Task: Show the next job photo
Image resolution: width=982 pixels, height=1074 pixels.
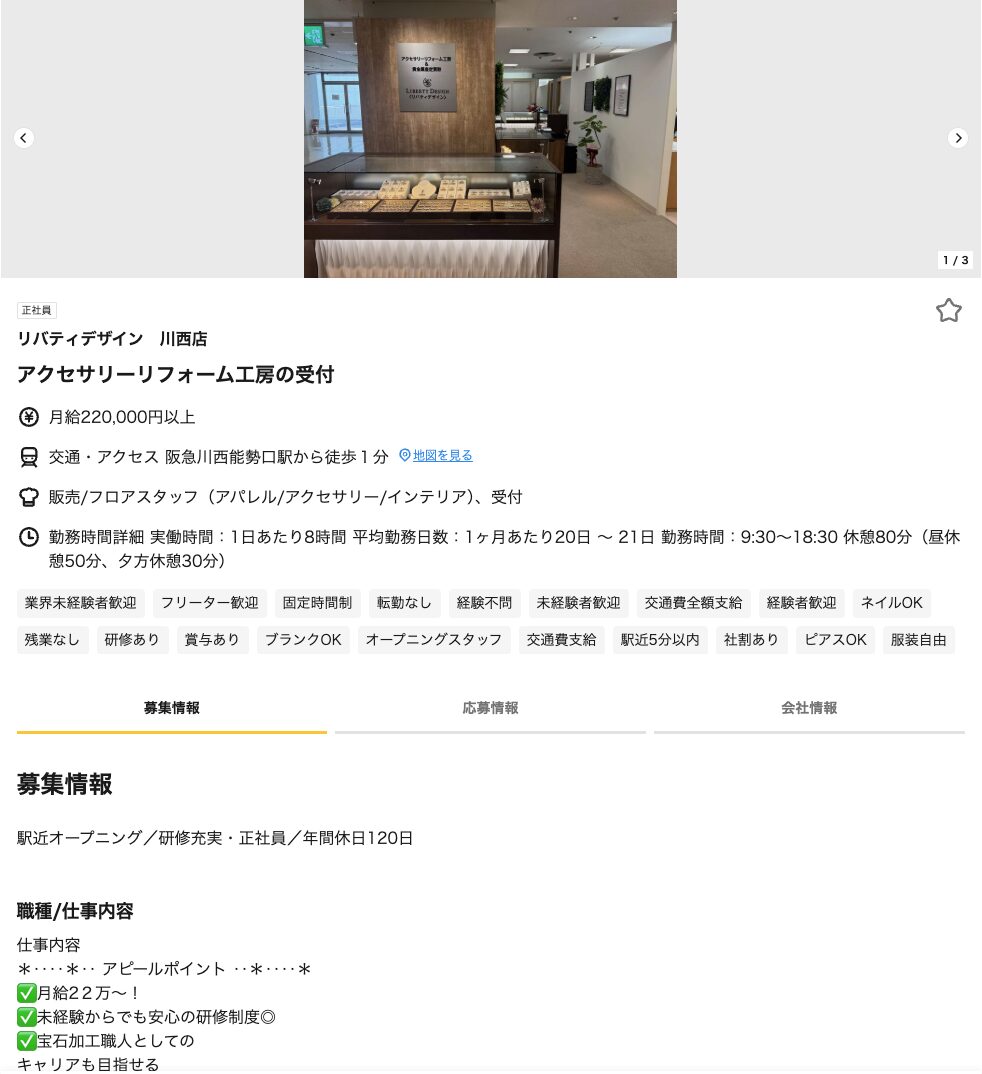Action: (x=957, y=138)
